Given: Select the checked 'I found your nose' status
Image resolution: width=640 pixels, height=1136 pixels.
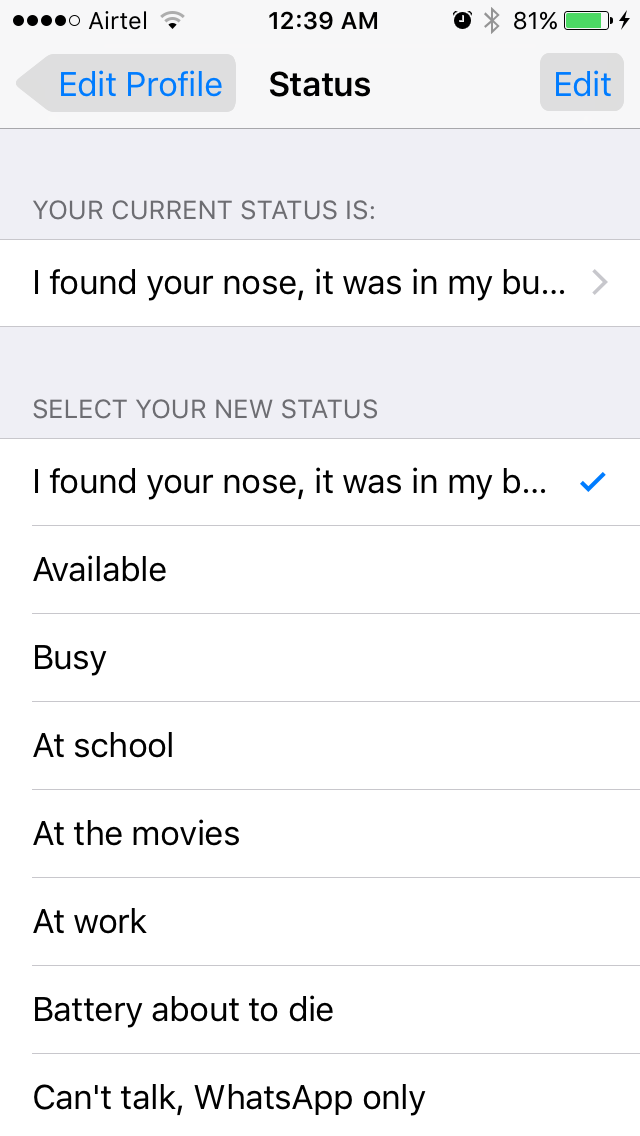Looking at the screenshot, I should 320,482.
